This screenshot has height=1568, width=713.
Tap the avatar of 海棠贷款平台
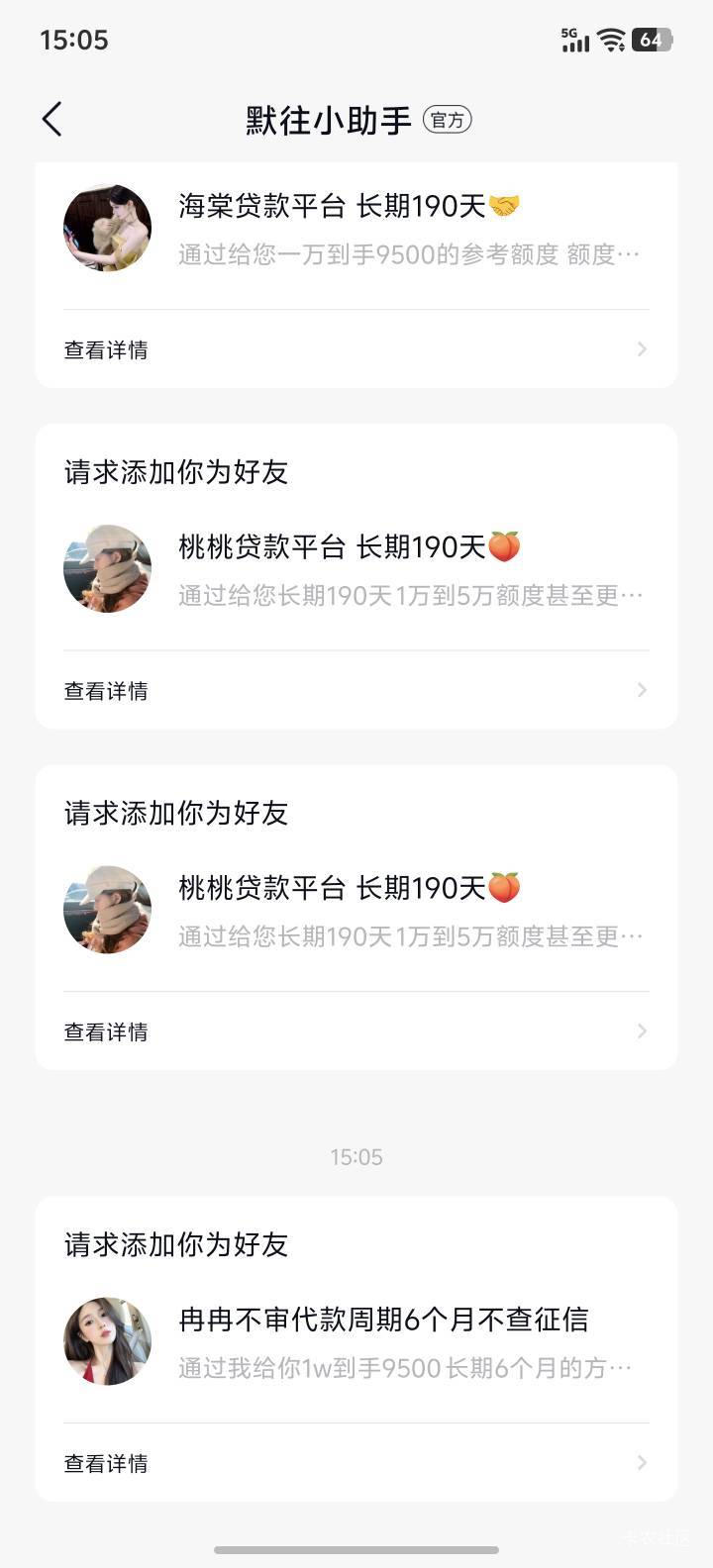(x=107, y=228)
